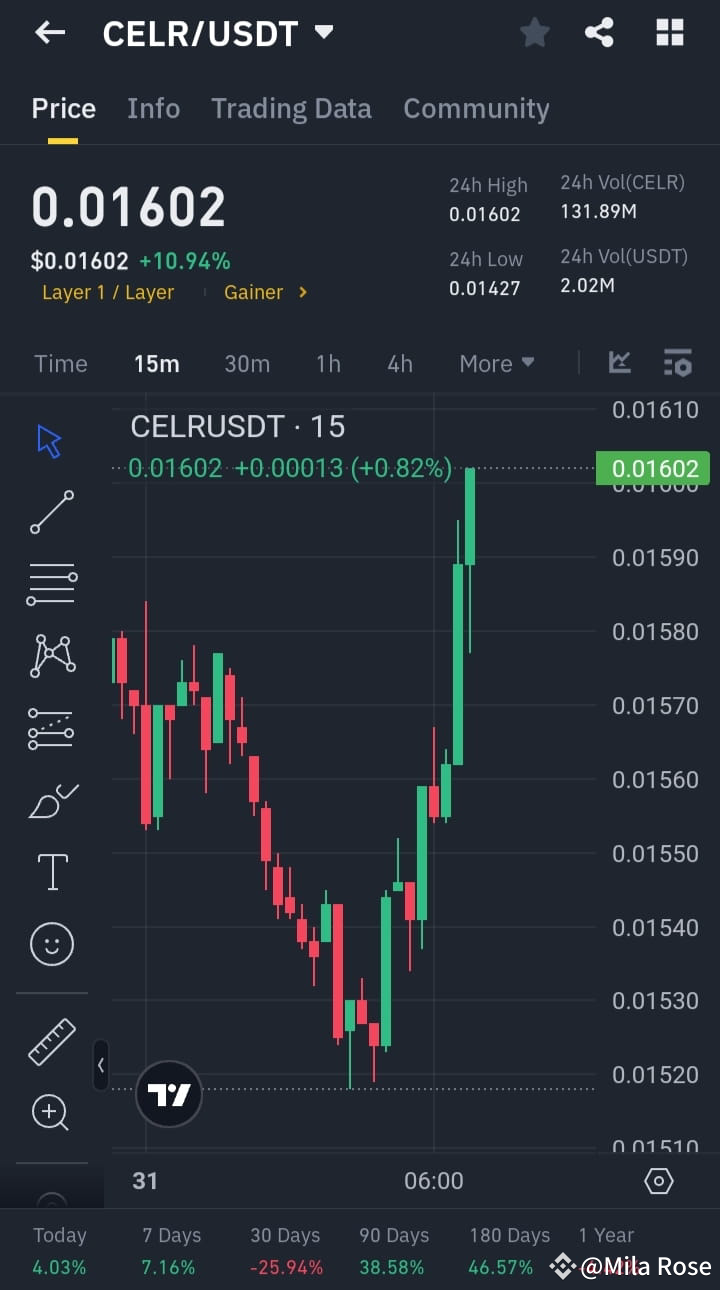Switch chart style via line chart toggle
Viewport: 720px width, 1290px height.
click(620, 363)
